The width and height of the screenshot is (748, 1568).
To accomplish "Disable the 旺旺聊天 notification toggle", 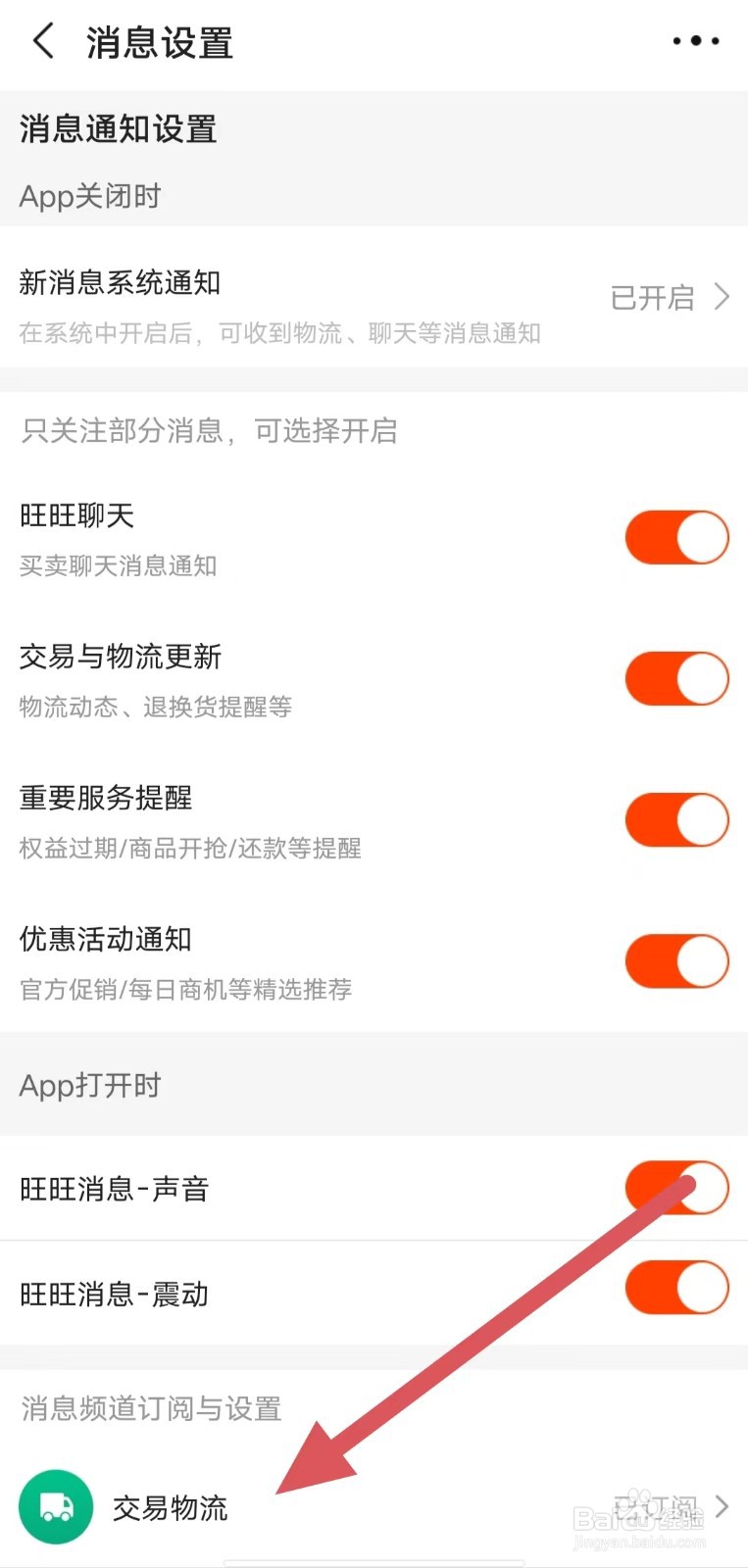I will 676,537.
